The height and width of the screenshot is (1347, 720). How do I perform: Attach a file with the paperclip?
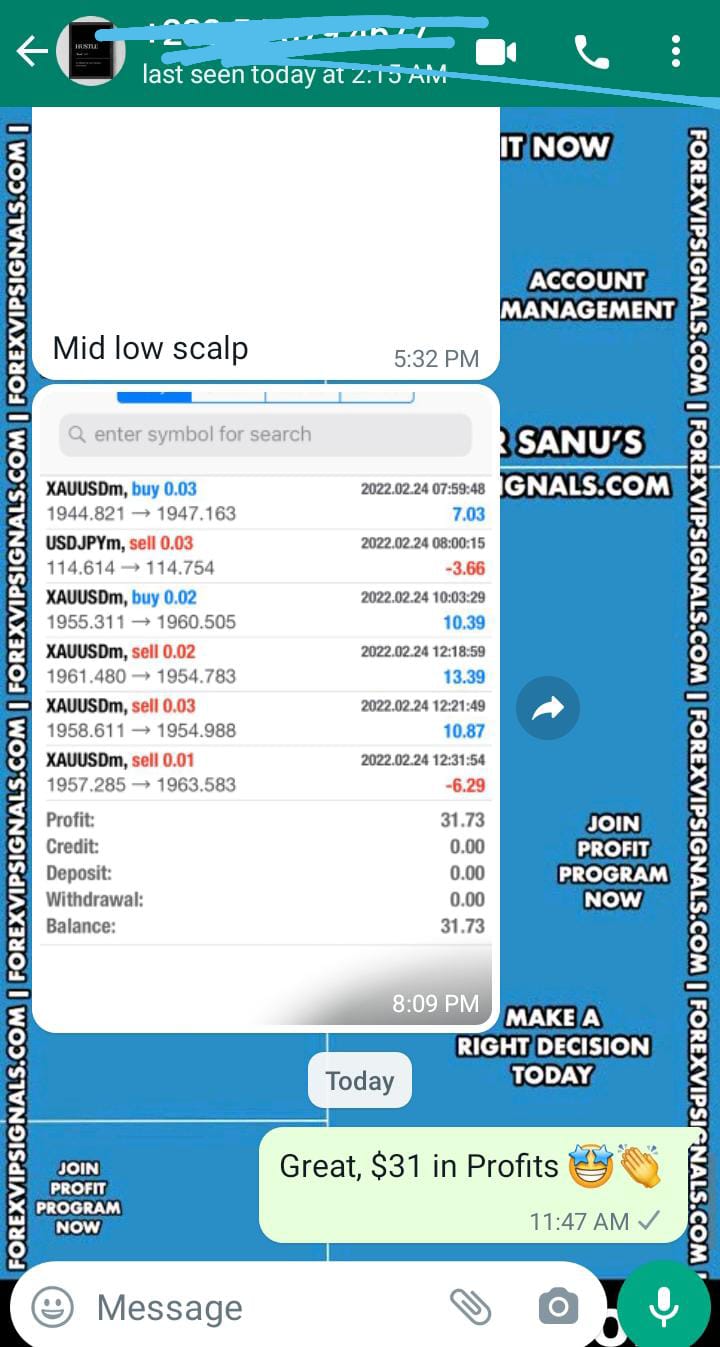coord(470,1306)
